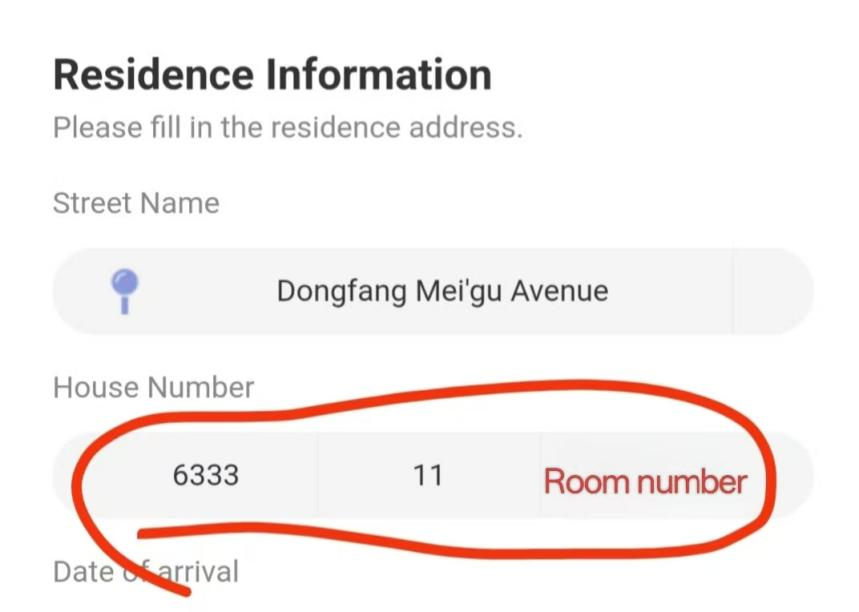Edit the house number field showing 11
This screenshot has width=859, height=612.
(428, 475)
